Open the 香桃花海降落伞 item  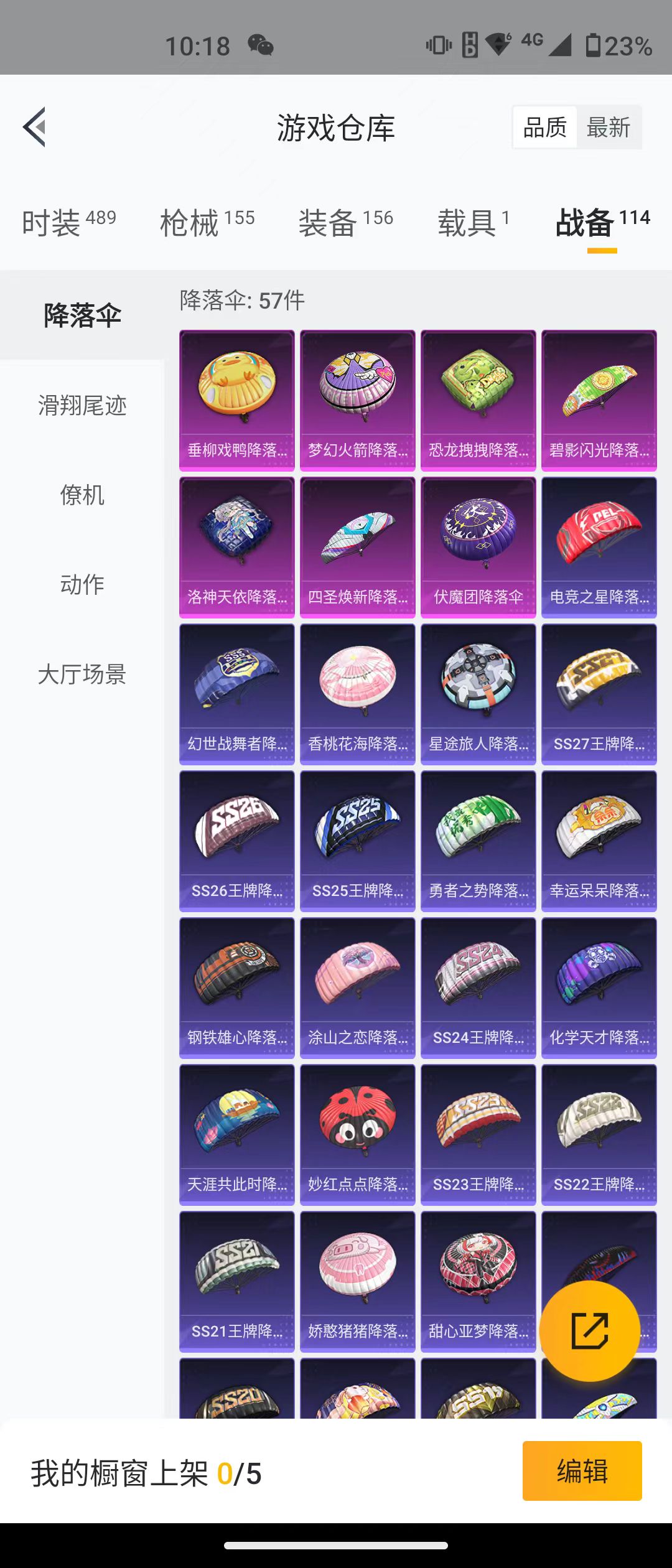357,694
